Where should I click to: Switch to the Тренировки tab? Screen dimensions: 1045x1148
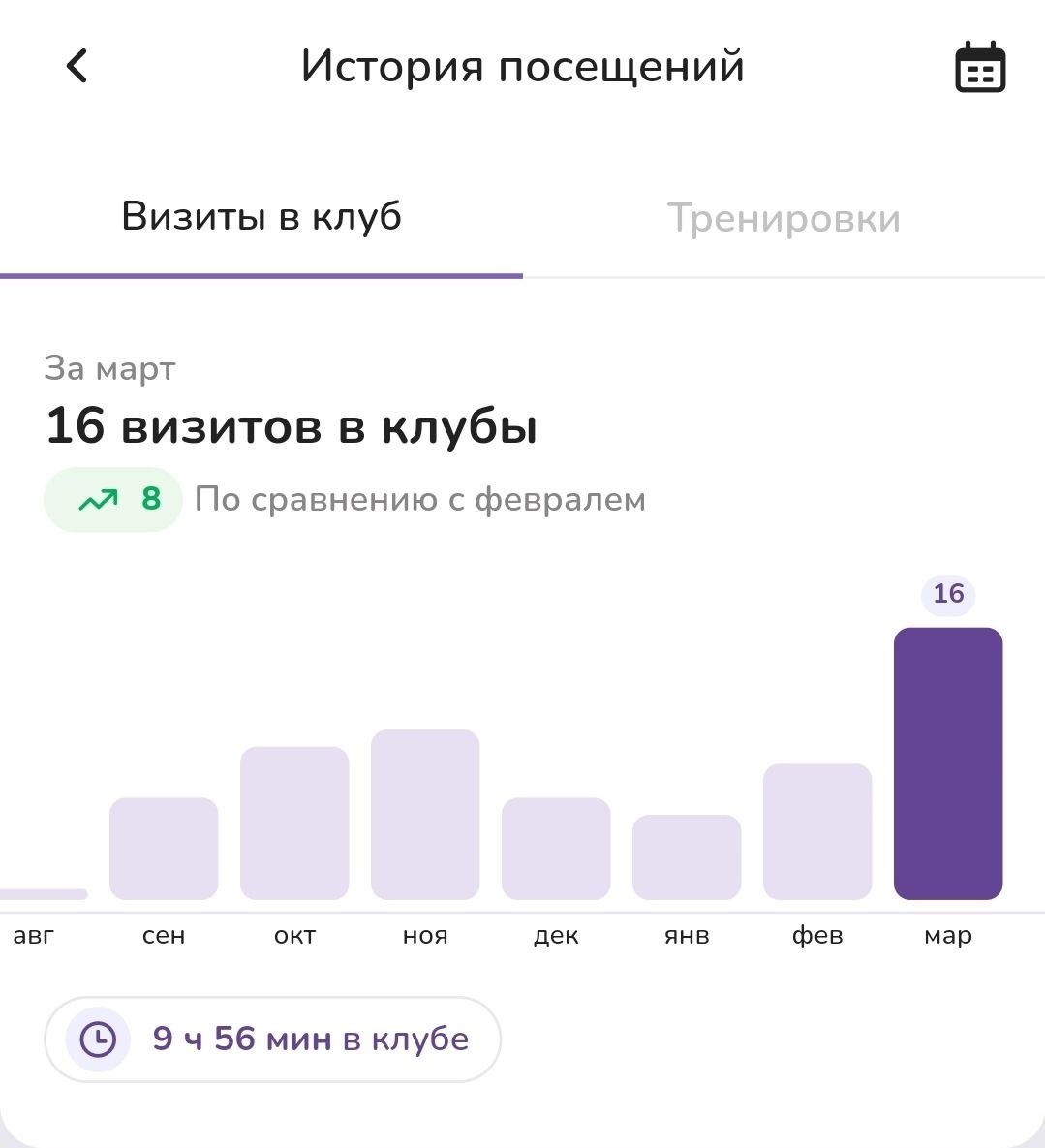784,218
